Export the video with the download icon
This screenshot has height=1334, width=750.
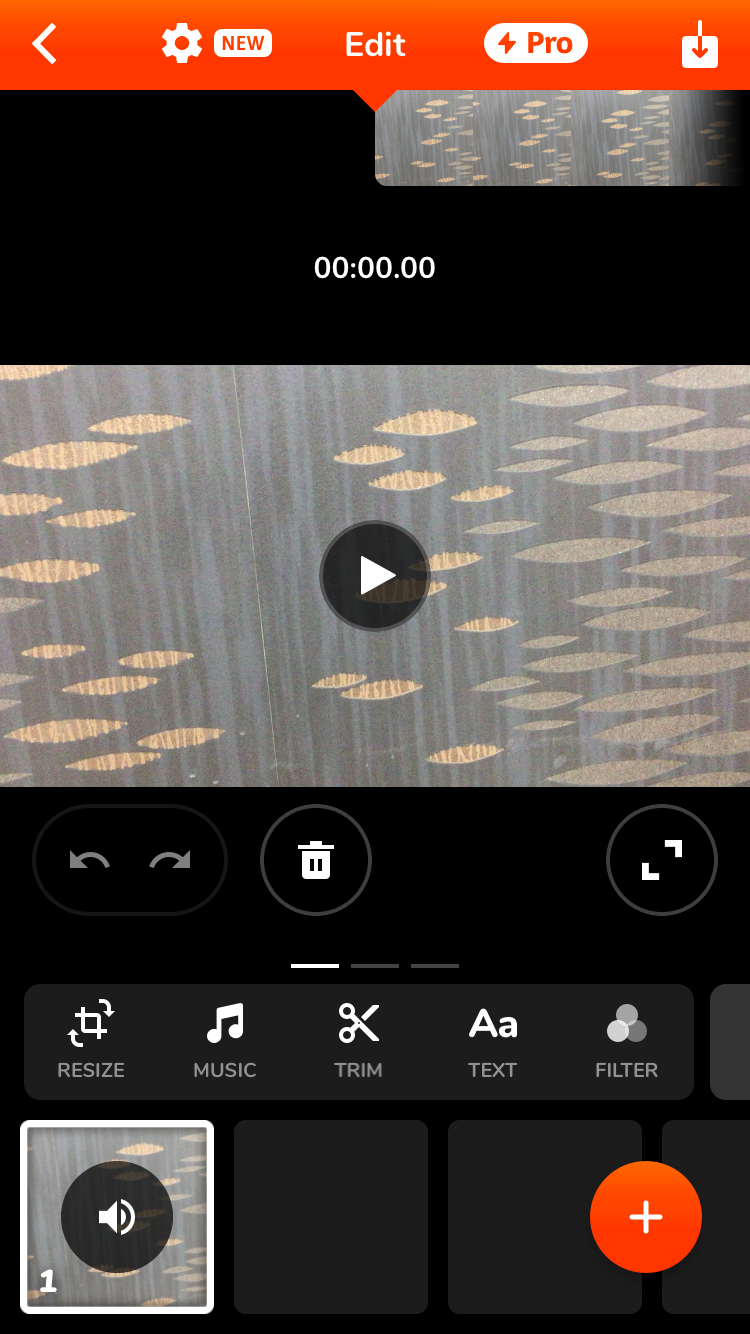pyautogui.click(x=700, y=44)
